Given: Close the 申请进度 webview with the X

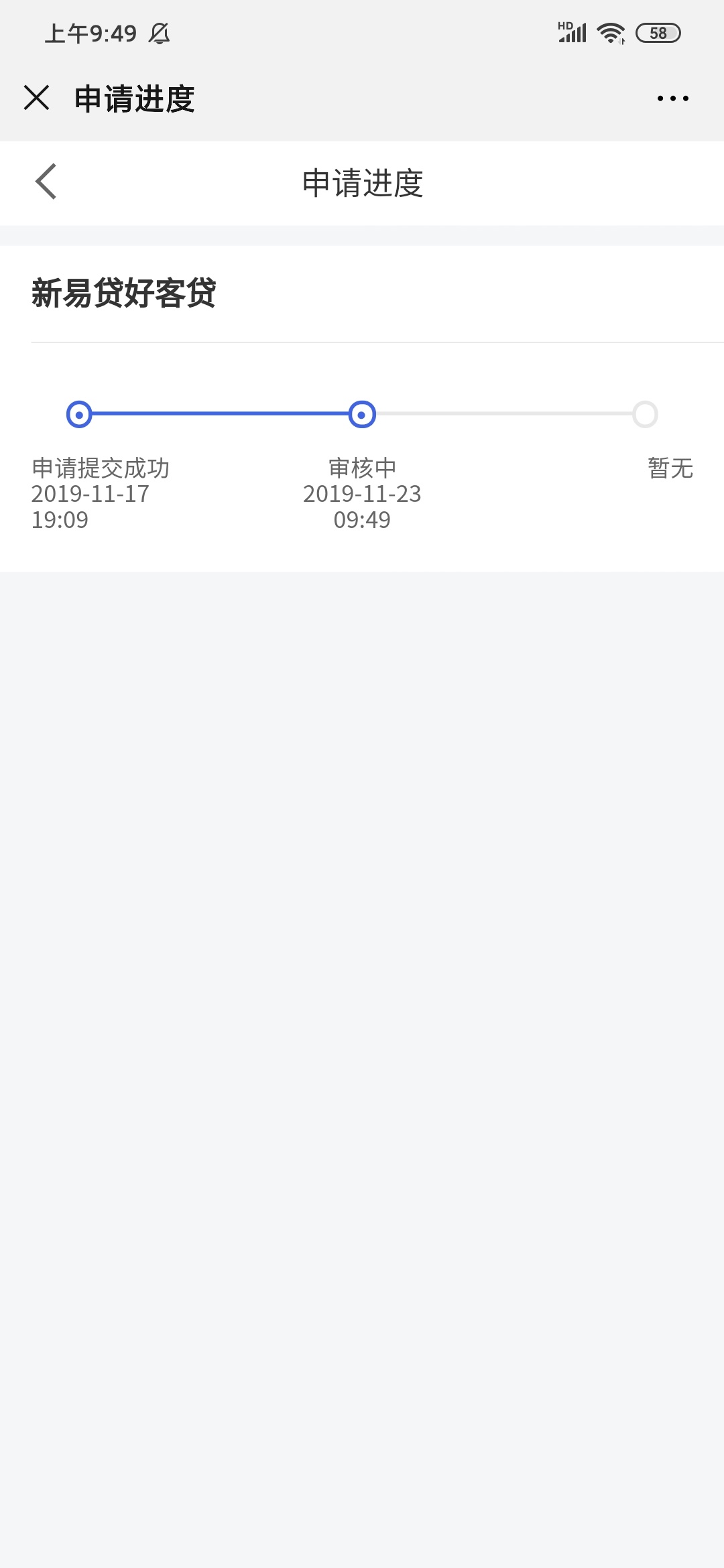Looking at the screenshot, I should (x=36, y=98).
